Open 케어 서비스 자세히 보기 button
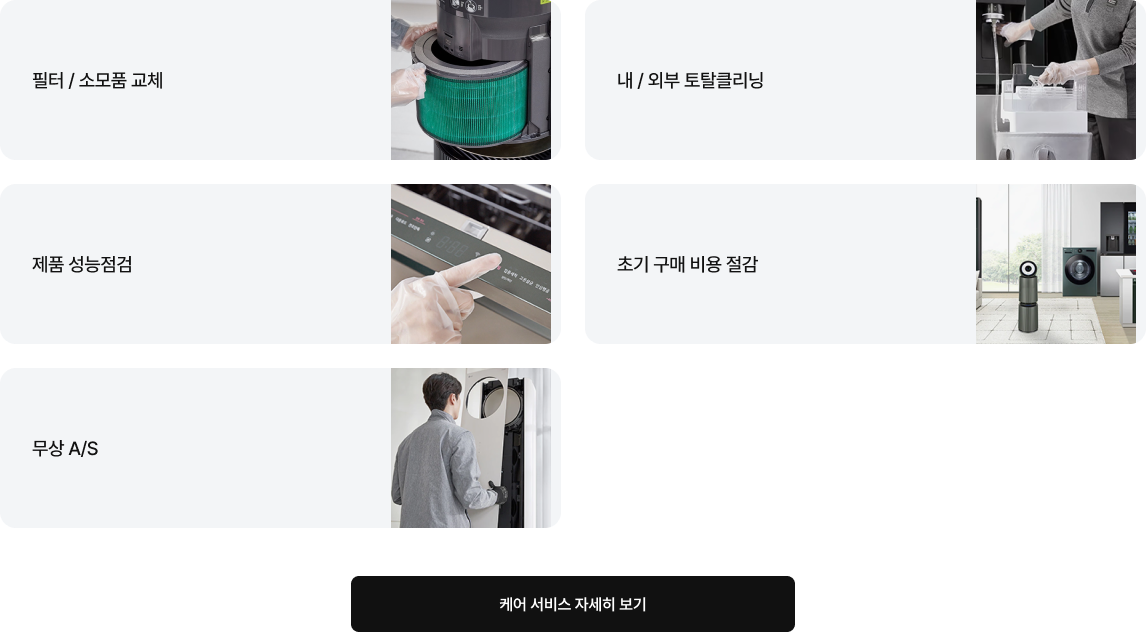Screen dimensions: 1146x632 (x=573, y=604)
